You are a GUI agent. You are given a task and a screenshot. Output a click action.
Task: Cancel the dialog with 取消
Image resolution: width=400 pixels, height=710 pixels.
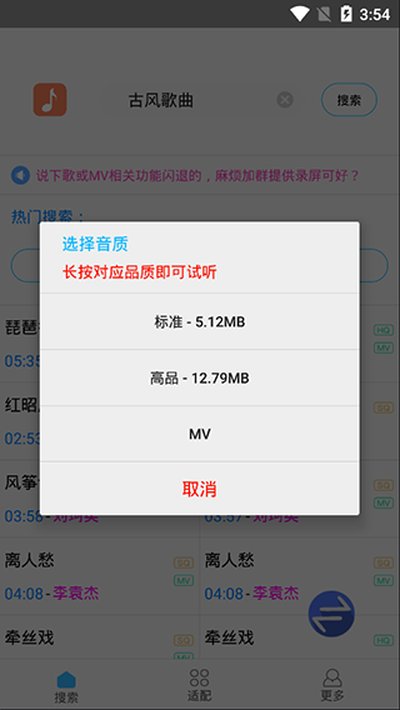coord(199,489)
